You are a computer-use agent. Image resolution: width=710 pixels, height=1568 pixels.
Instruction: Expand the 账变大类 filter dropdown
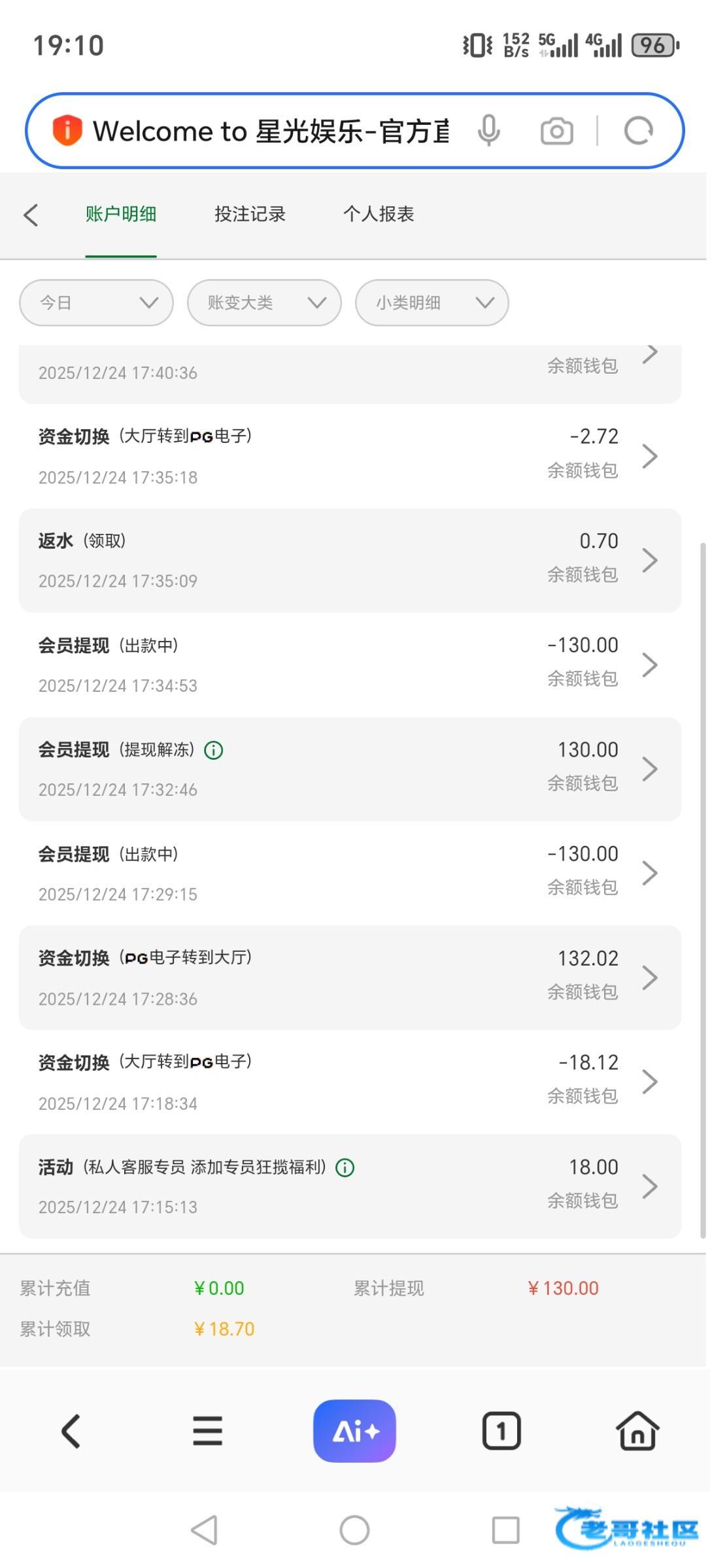pyautogui.click(x=264, y=302)
